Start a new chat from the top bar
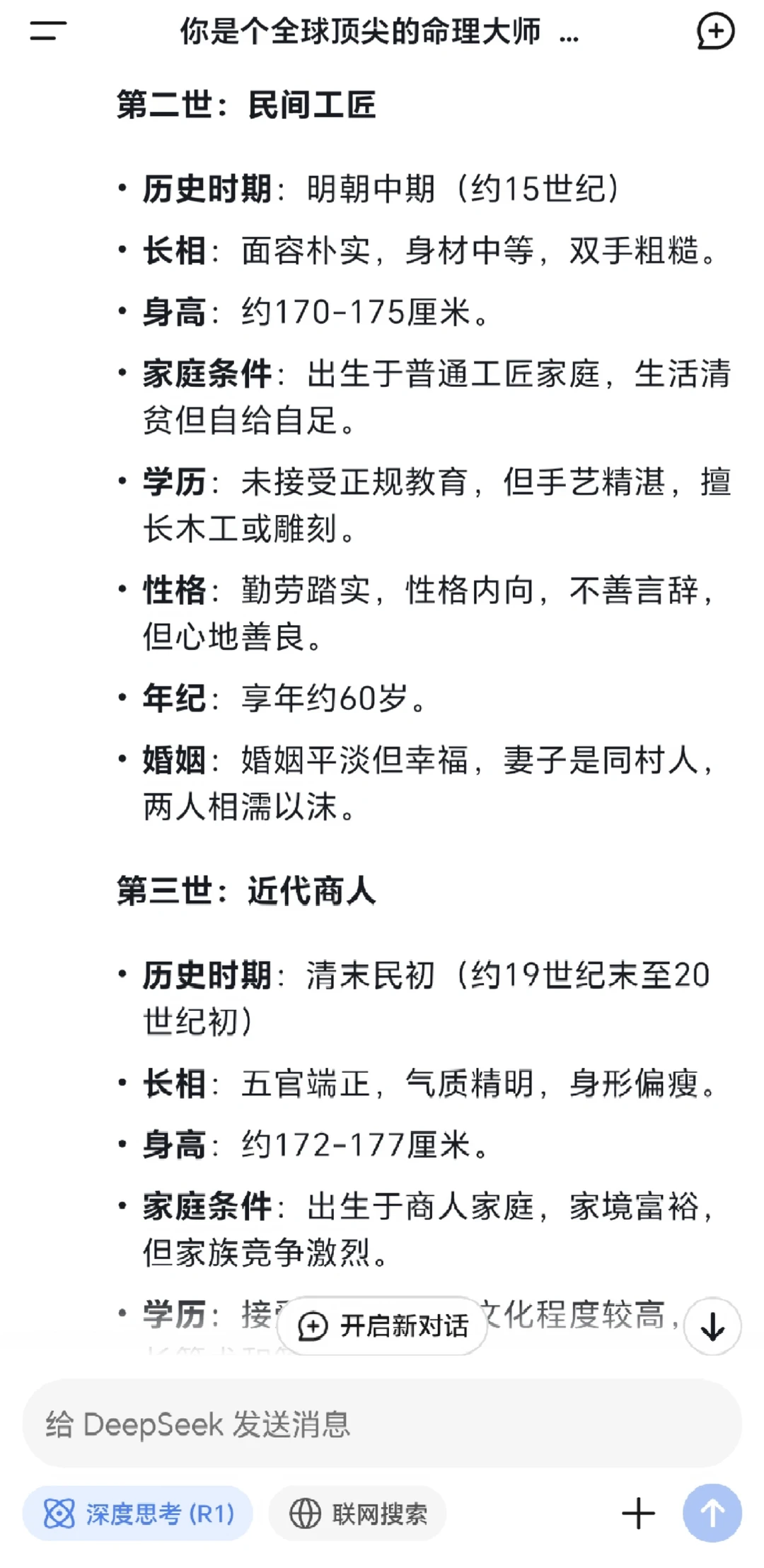The image size is (764, 1568). point(715,31)
